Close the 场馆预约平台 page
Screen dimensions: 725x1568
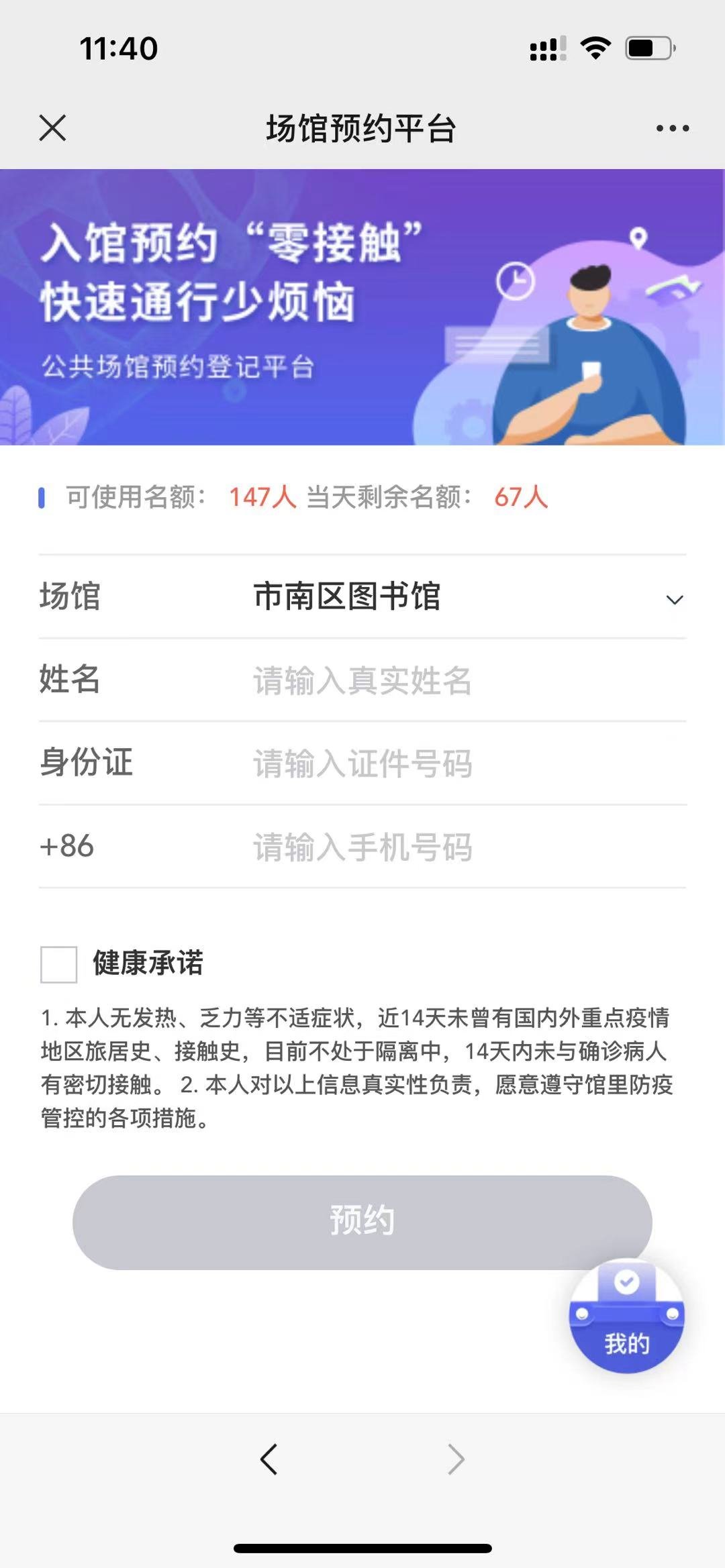coord(52,127)
